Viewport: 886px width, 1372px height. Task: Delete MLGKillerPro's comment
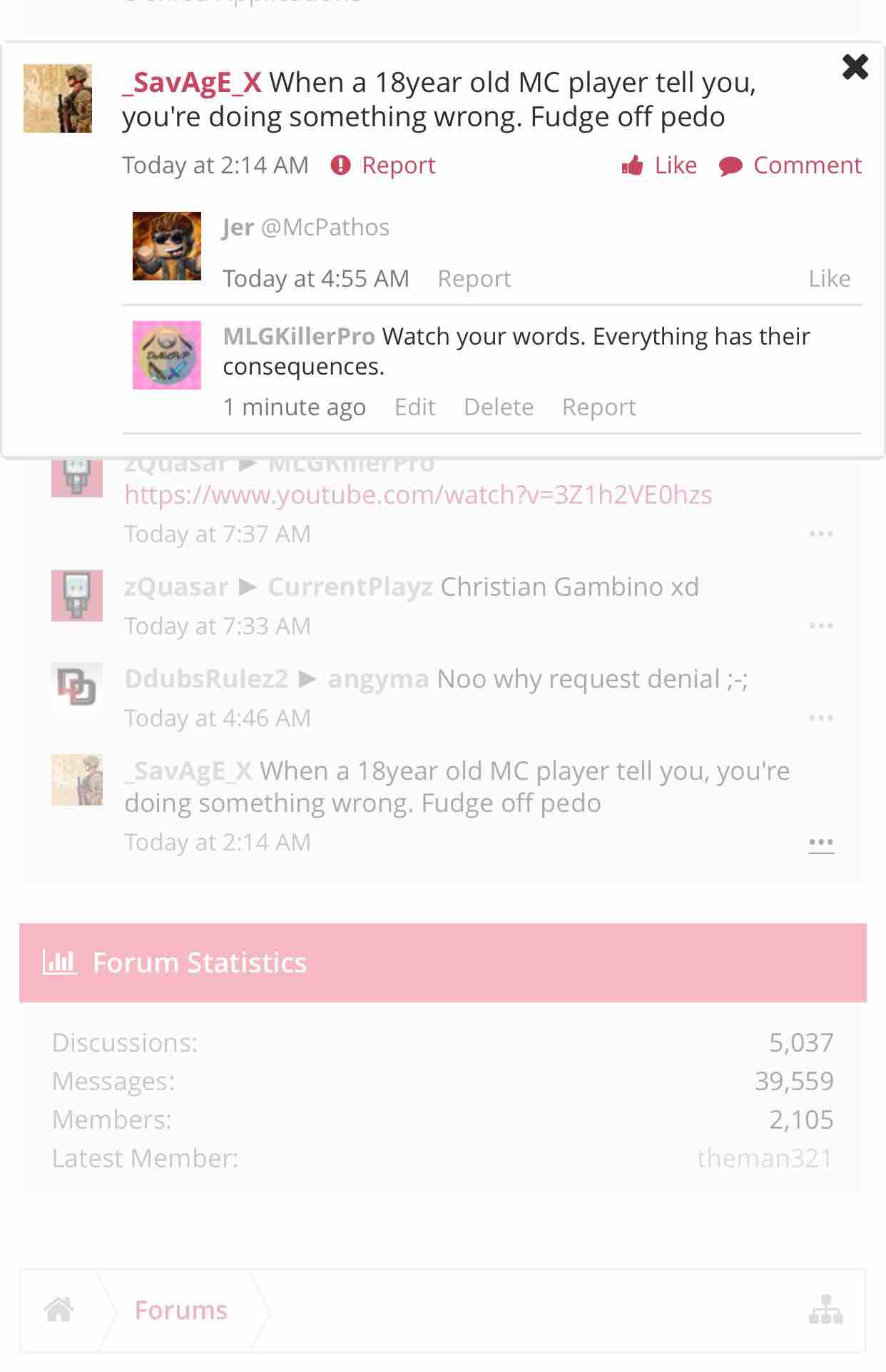(498, 407)
